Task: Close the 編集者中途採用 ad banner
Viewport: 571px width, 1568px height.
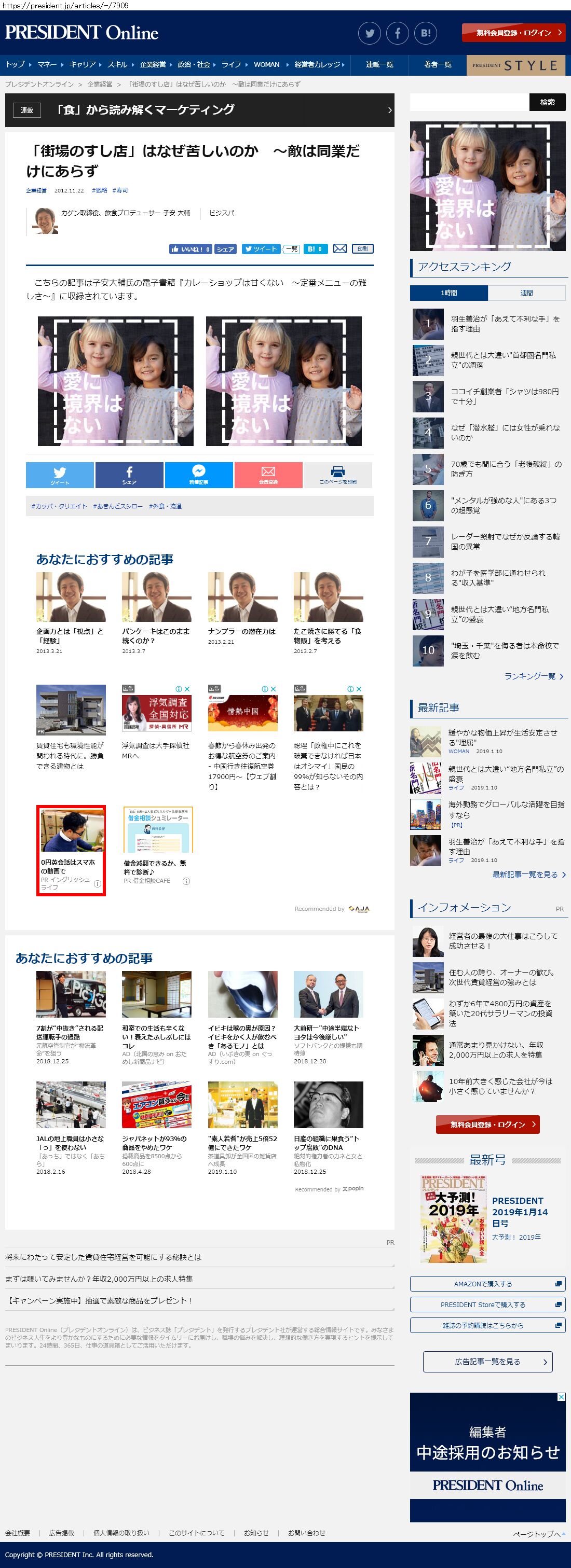Action: (x=561, y=1397)
